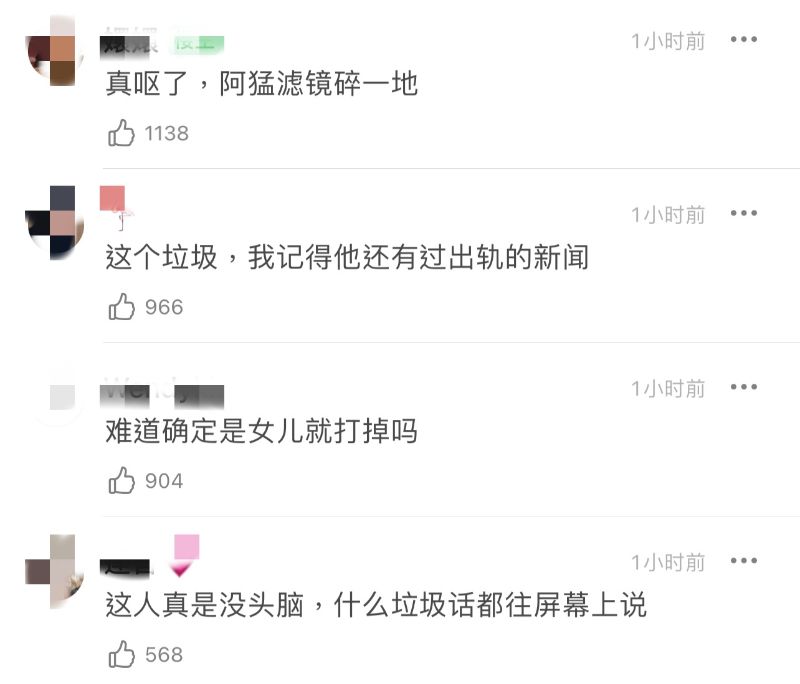
Task: Like the comment with 904 likes
Action: [122, 481]
